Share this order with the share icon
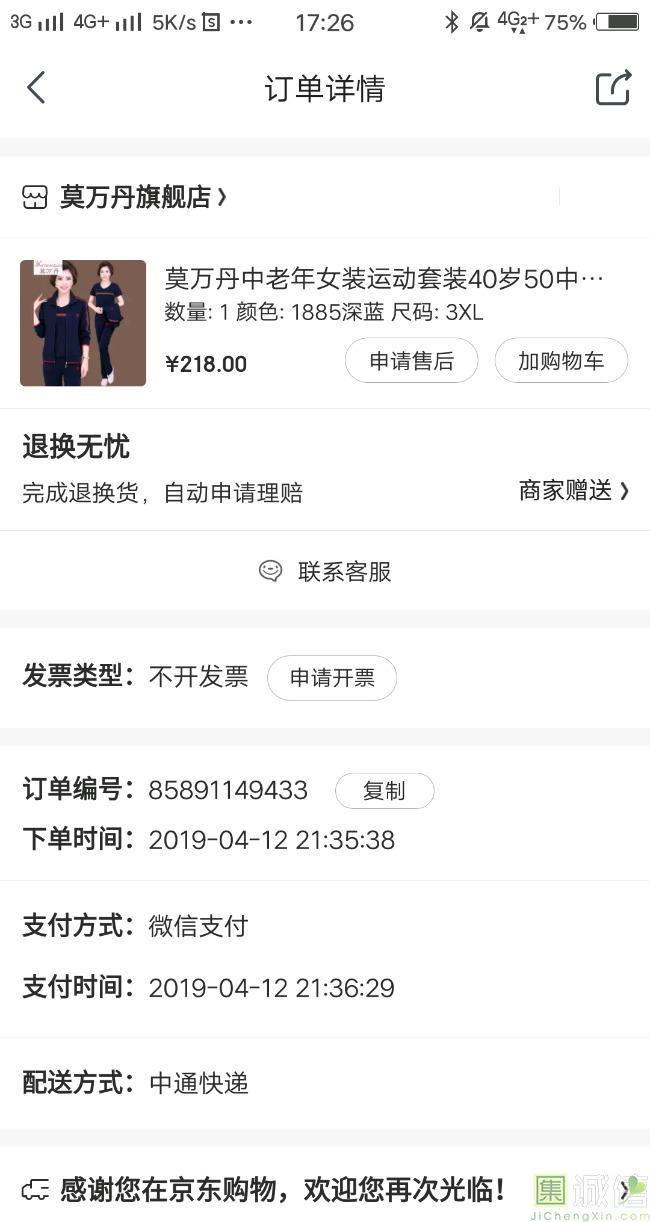Viewport: 650px width, 1222px height. coord(613,88)
